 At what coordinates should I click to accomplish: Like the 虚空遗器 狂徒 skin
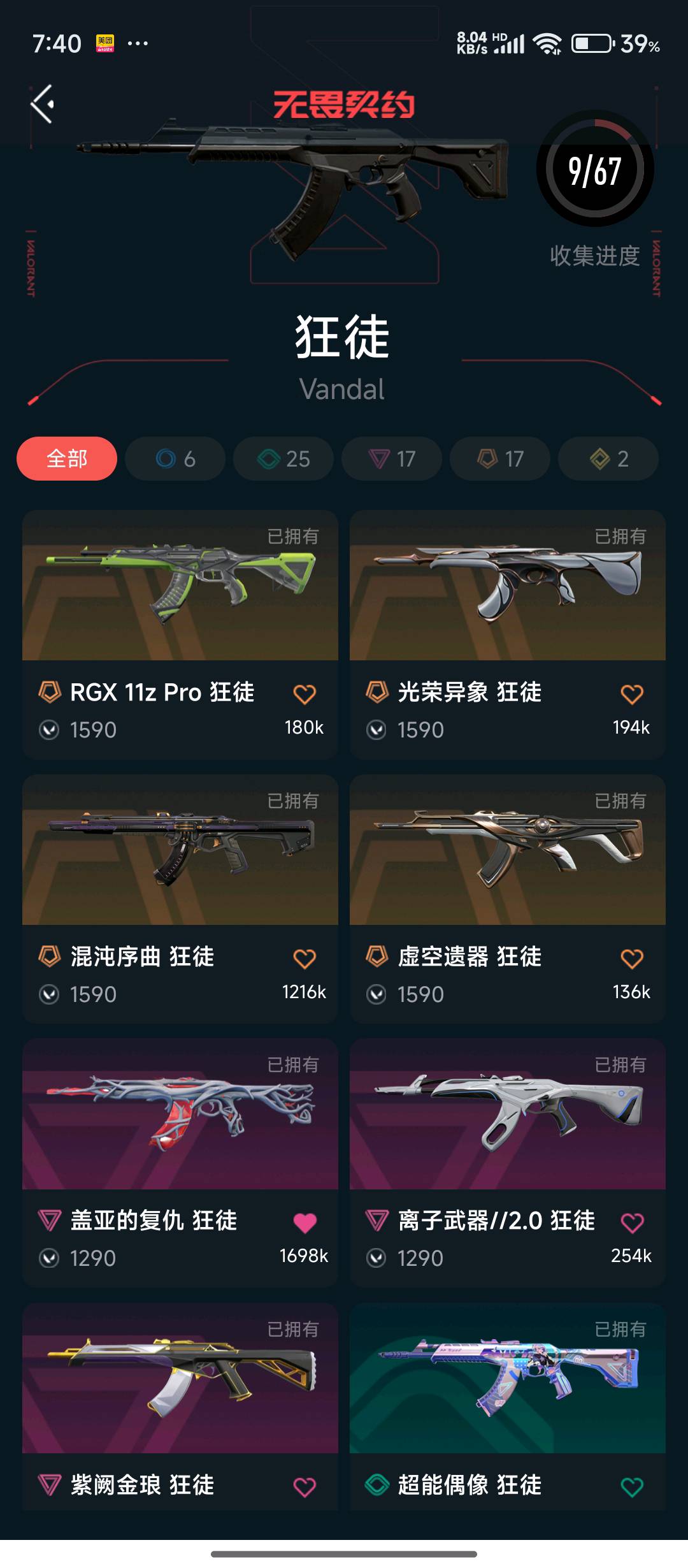(632, 959)
